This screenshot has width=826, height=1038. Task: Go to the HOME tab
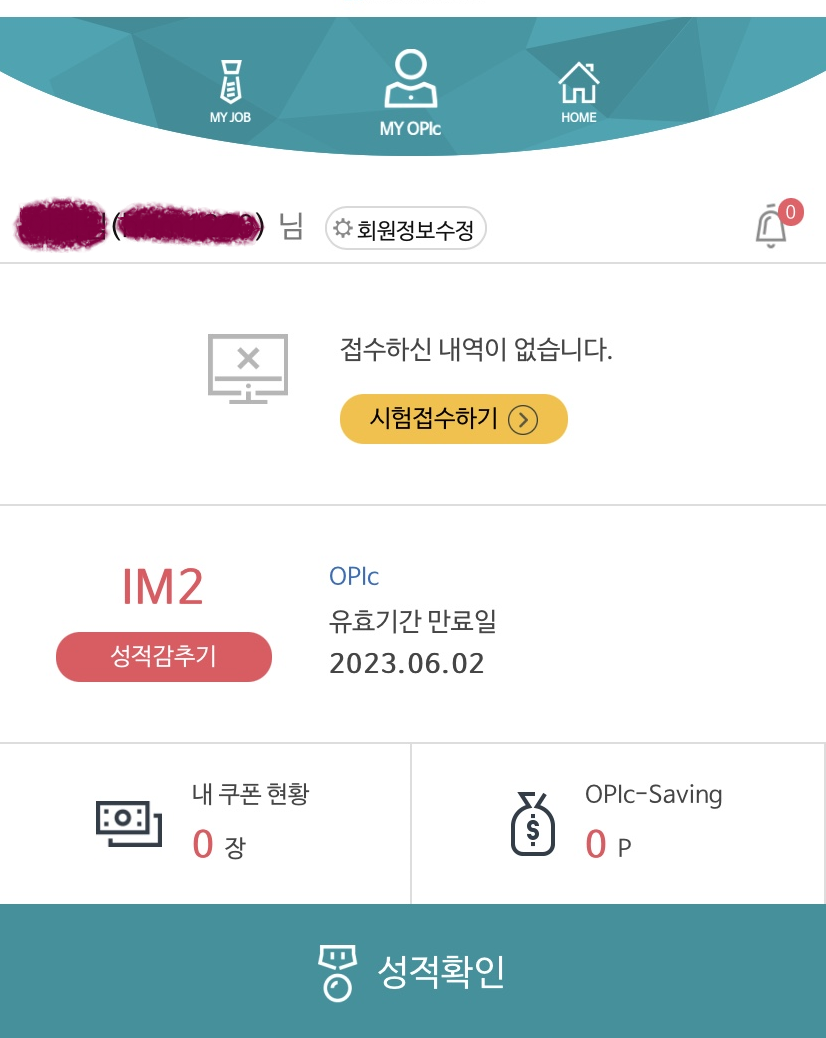(x=578, y=91)
